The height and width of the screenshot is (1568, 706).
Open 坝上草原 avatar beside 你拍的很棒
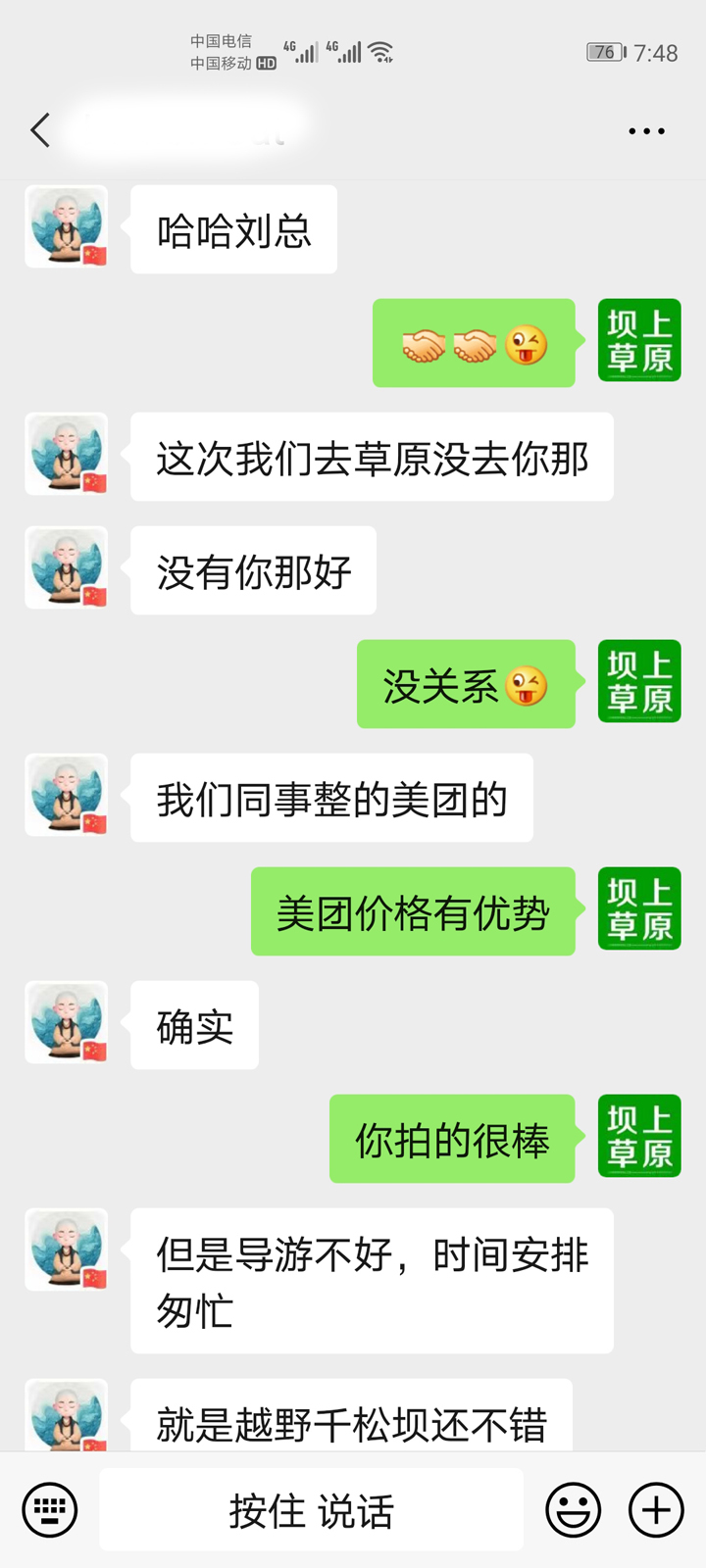click(x=639, y=1136)
